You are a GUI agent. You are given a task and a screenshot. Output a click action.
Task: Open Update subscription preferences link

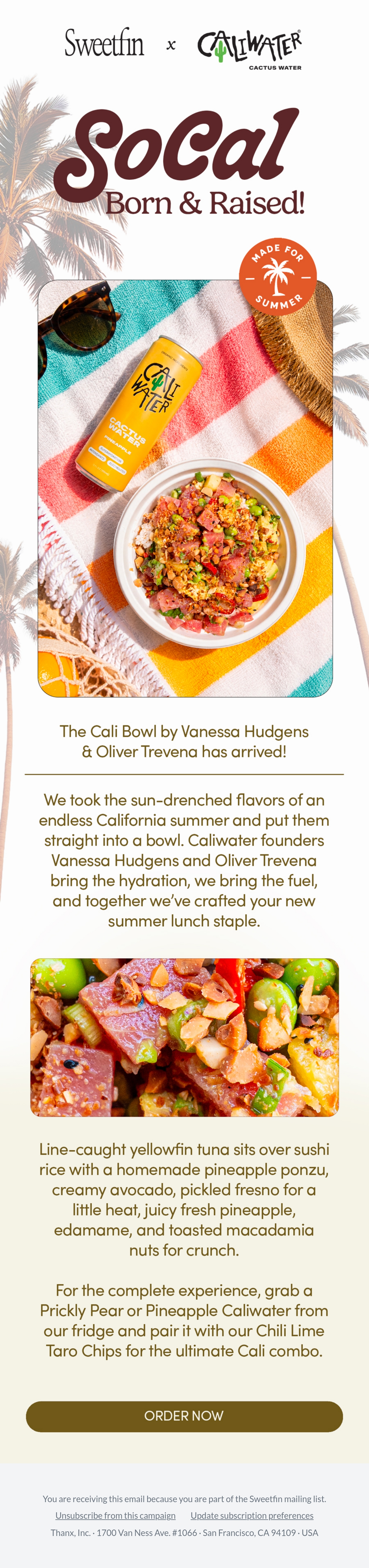252,1515
